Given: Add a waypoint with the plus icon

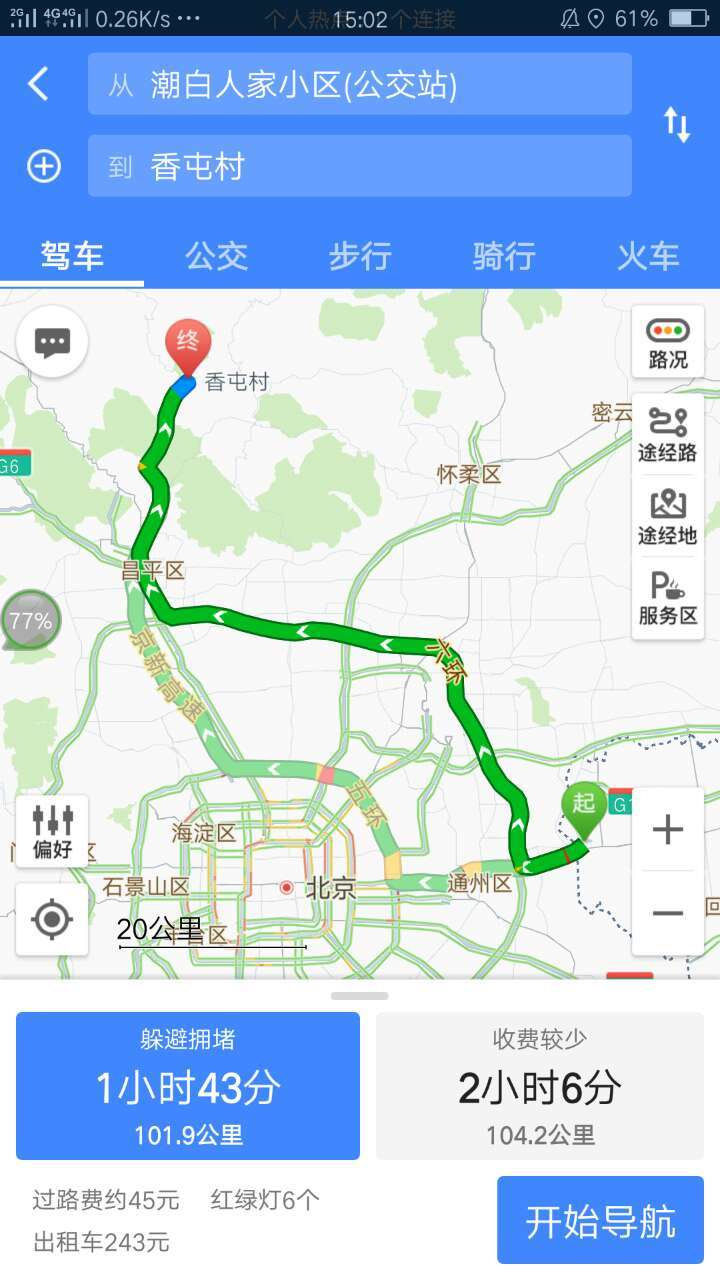Looking at the screenshot, I should (44, 166).
